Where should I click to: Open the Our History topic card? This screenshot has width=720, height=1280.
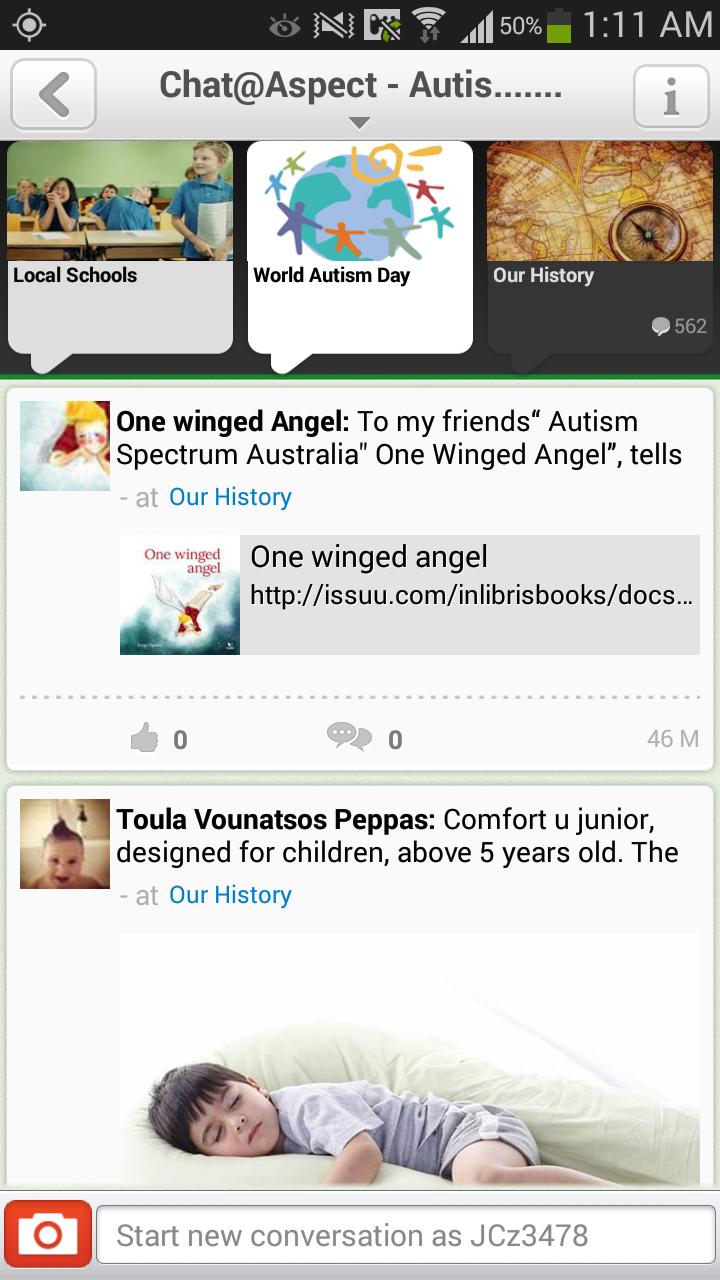pyautogui.click(x=600, y=247)
